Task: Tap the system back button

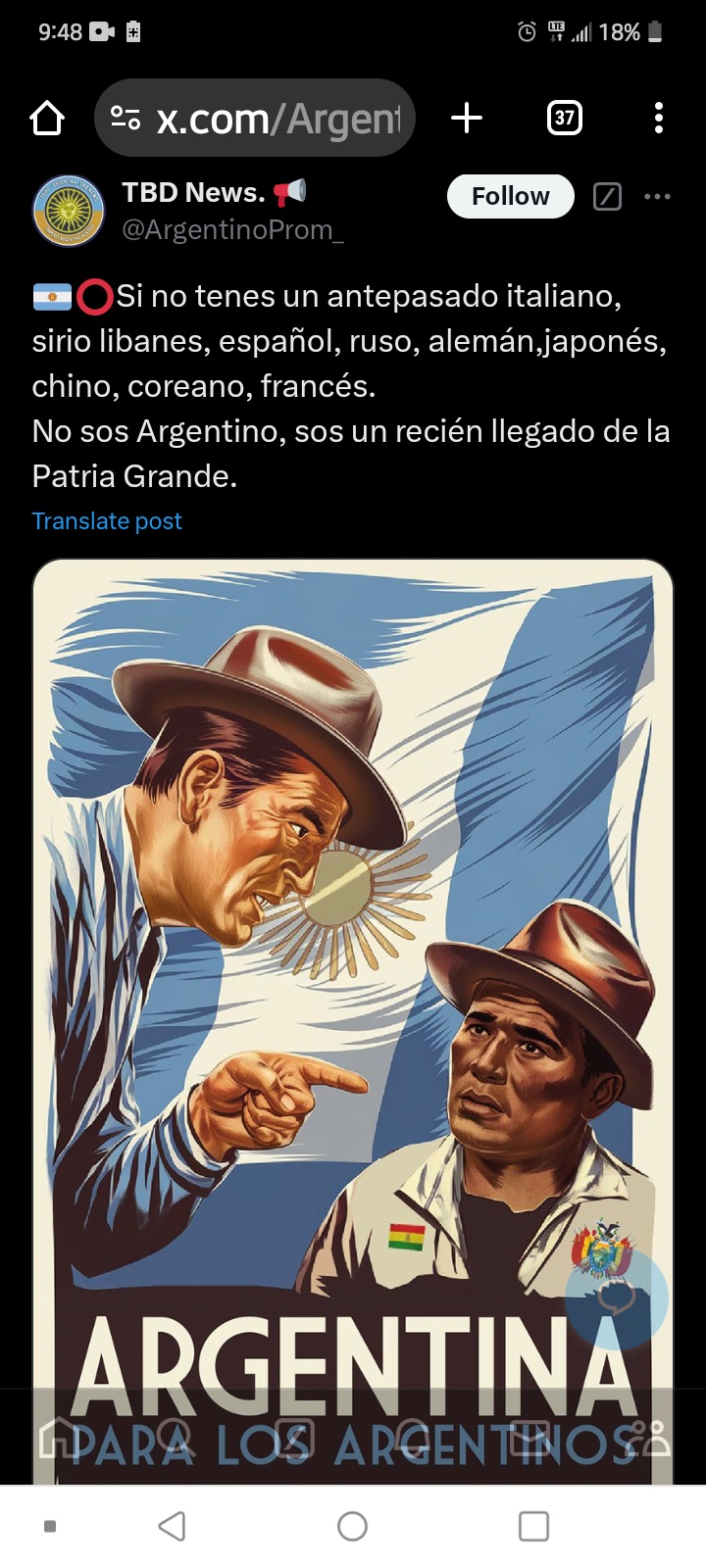Action: pyautogui.click(x=173, y=1526)
